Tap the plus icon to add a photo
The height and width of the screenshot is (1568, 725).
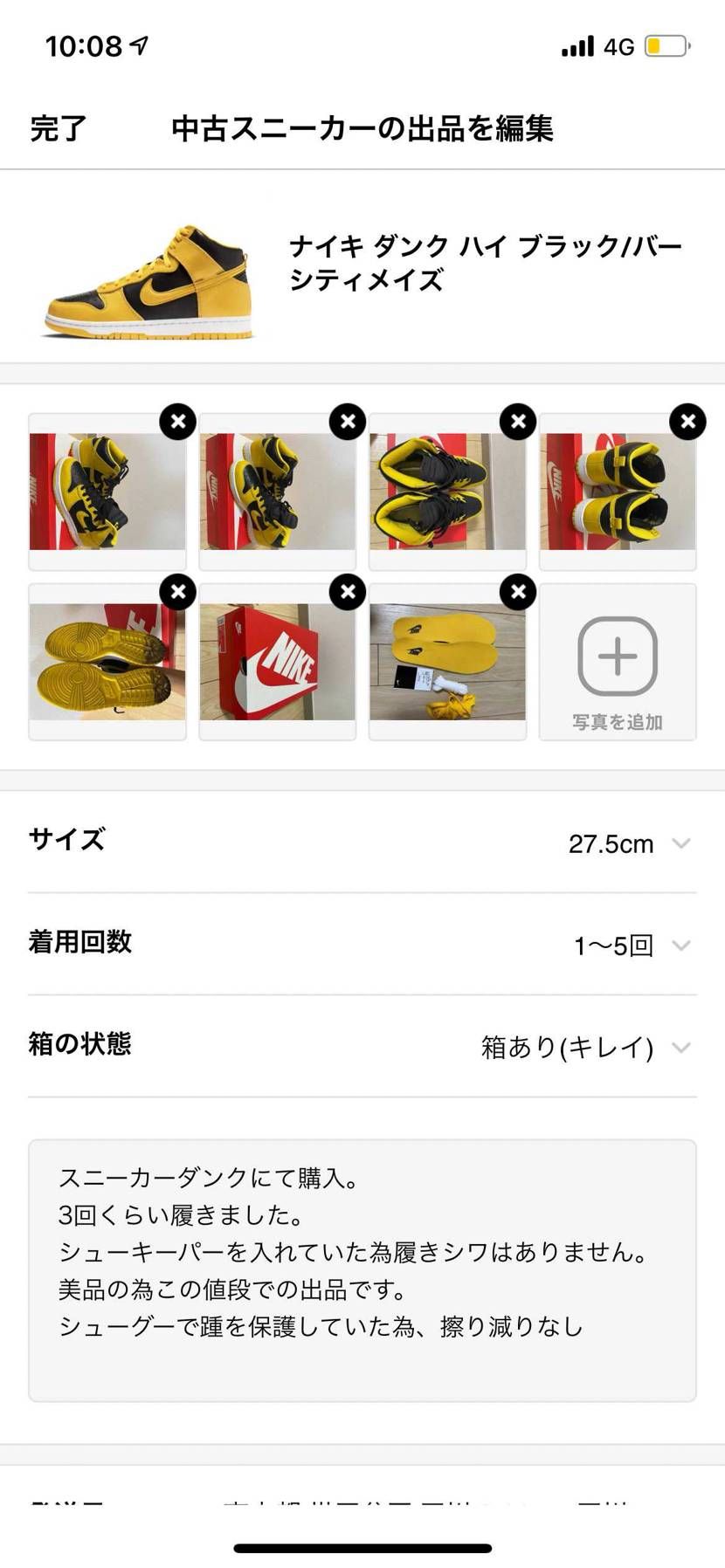[617, 655]
